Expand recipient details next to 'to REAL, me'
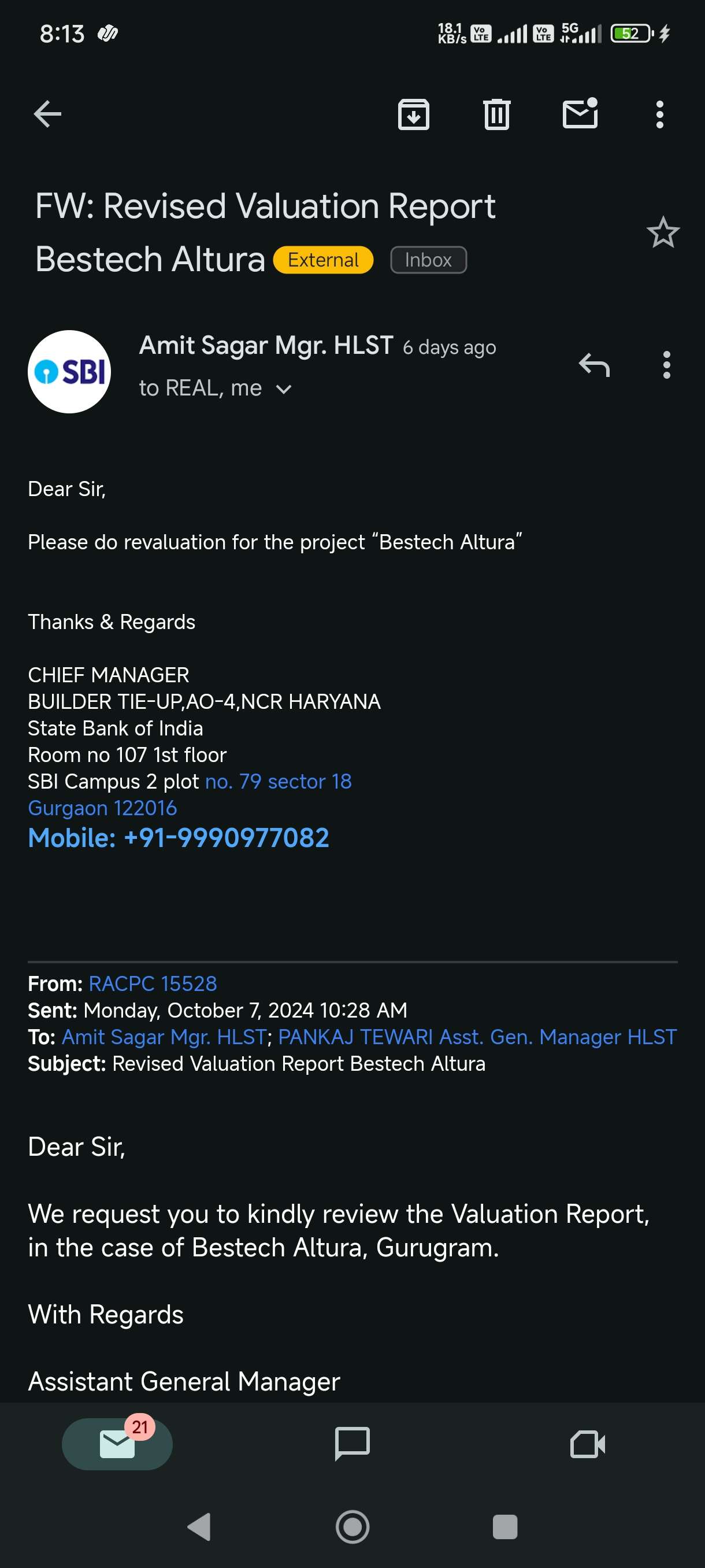The height and width of the screenshot is (1568, 705). click(284, 389)
